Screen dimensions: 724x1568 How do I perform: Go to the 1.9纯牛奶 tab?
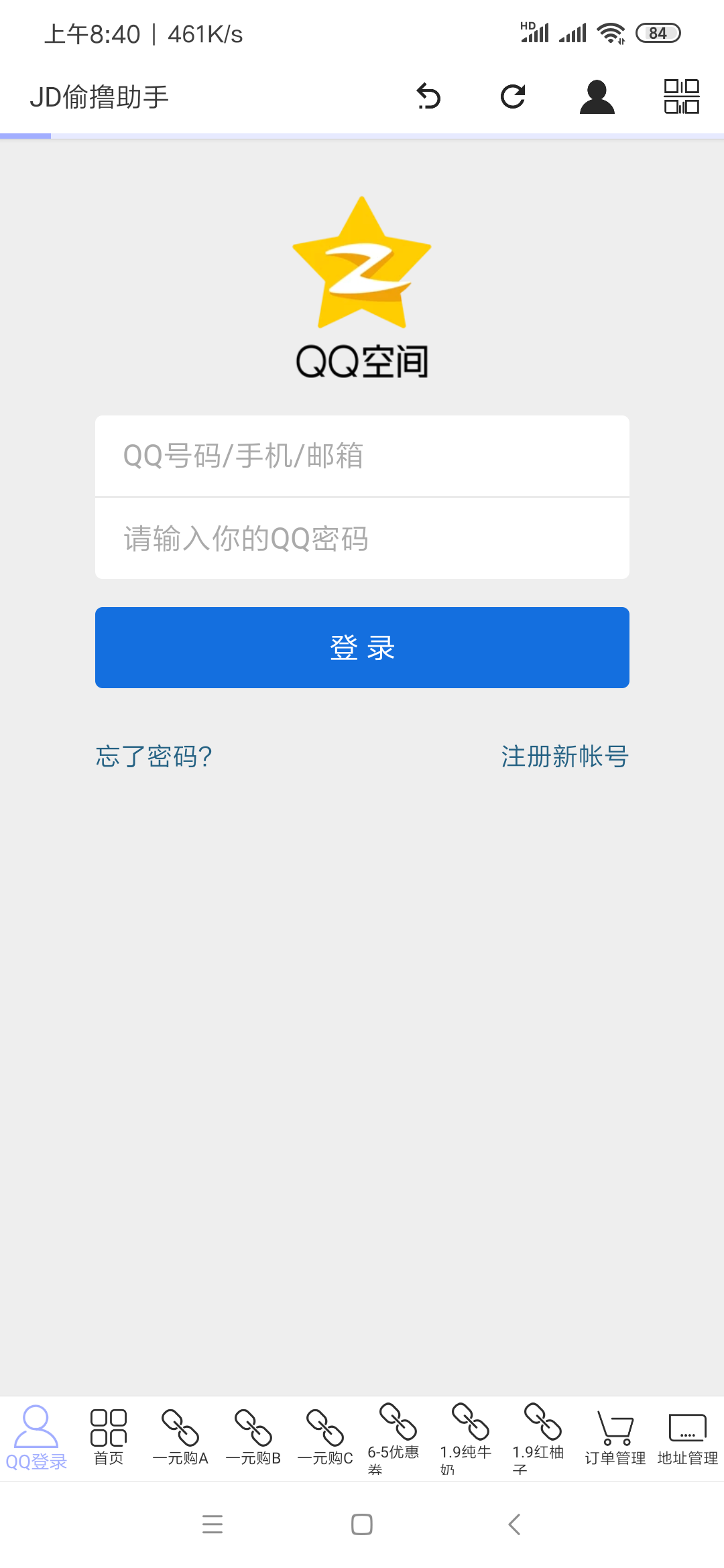[470, 1438]
